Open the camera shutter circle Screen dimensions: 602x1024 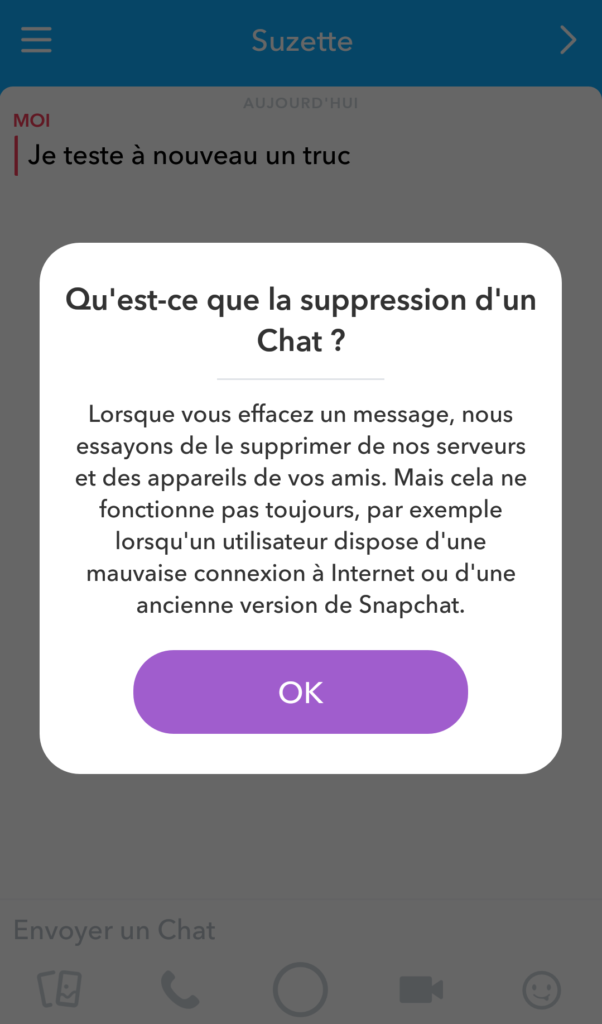pyautogui.click(x=300, y=990)
